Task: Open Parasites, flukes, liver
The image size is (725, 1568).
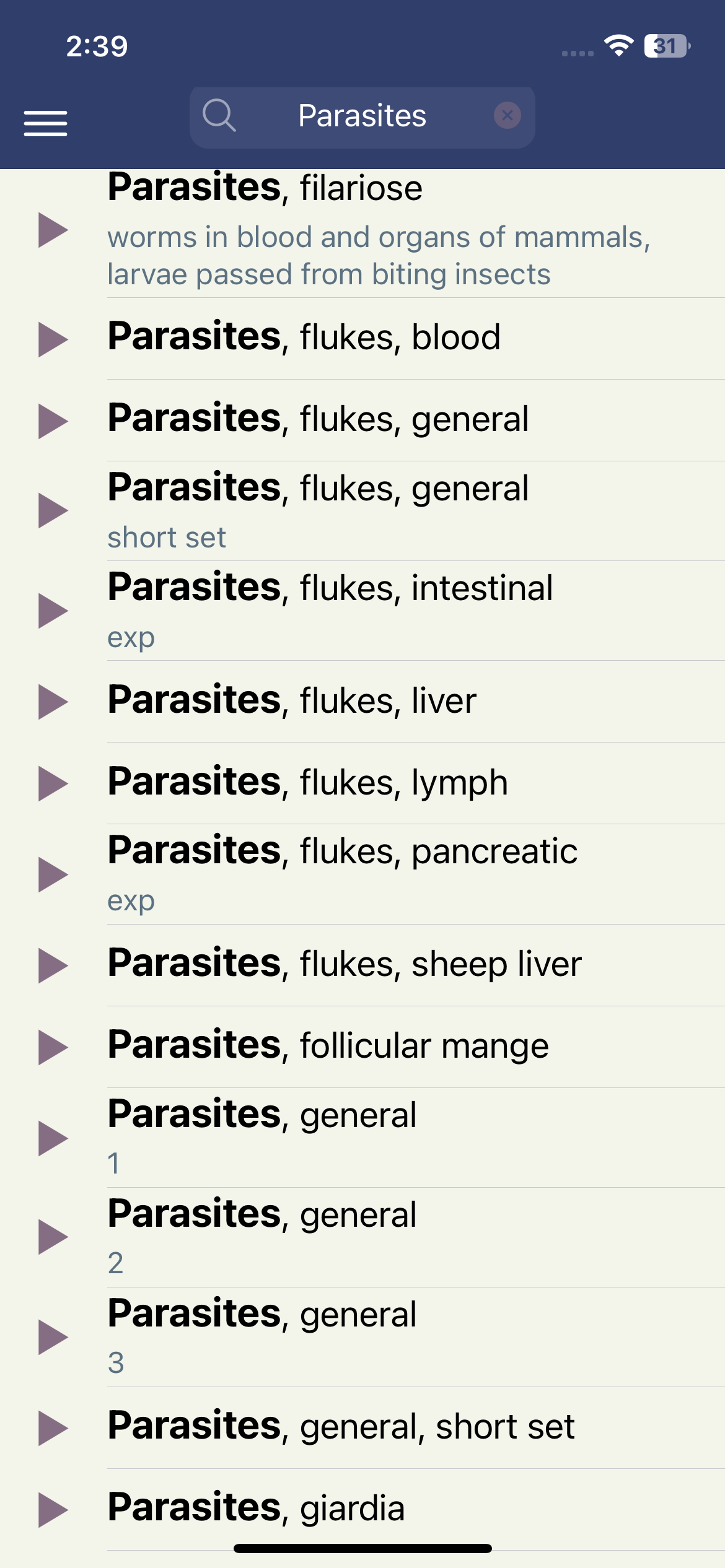Action: pyautogui.click(x=362, y=702)
